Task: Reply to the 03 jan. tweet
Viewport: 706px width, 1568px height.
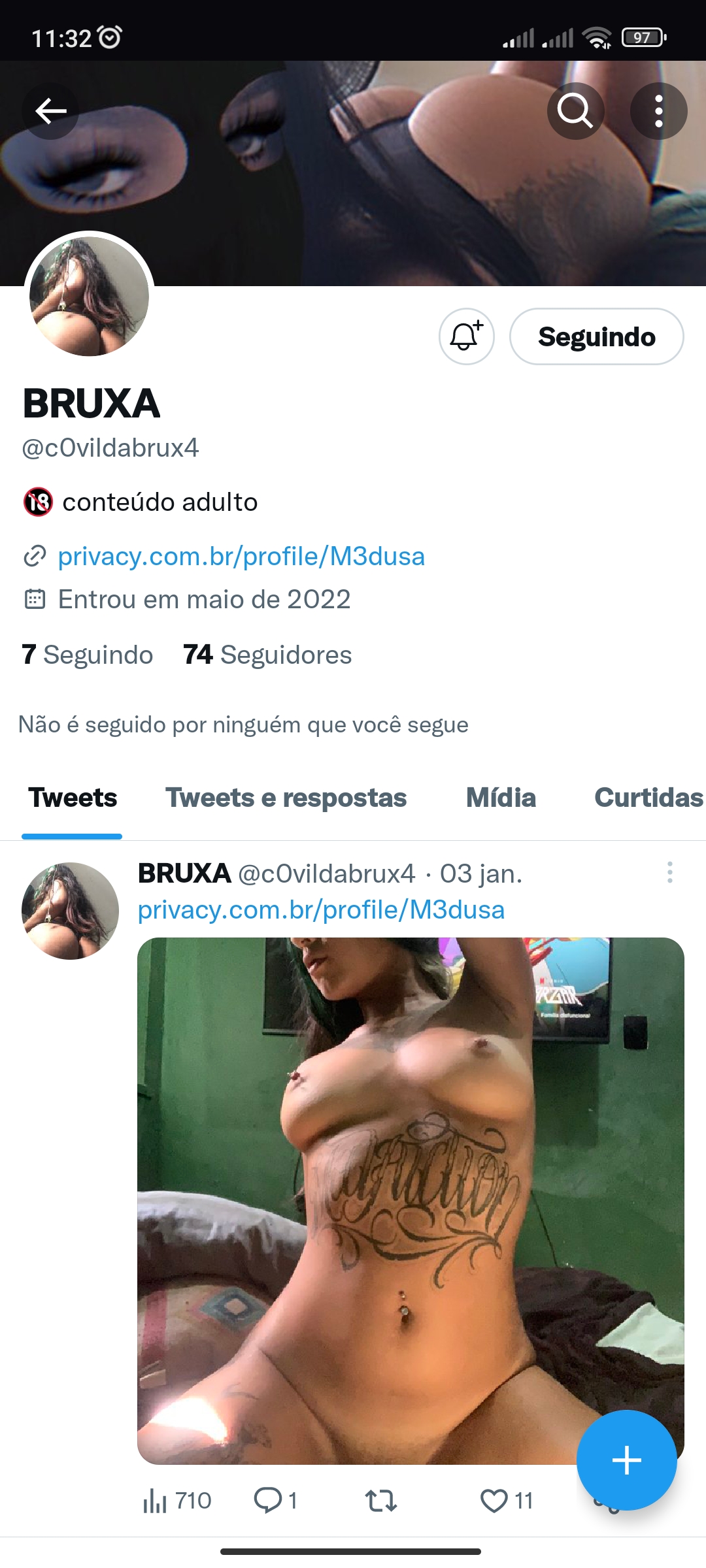Action: tap(269, 1500)
